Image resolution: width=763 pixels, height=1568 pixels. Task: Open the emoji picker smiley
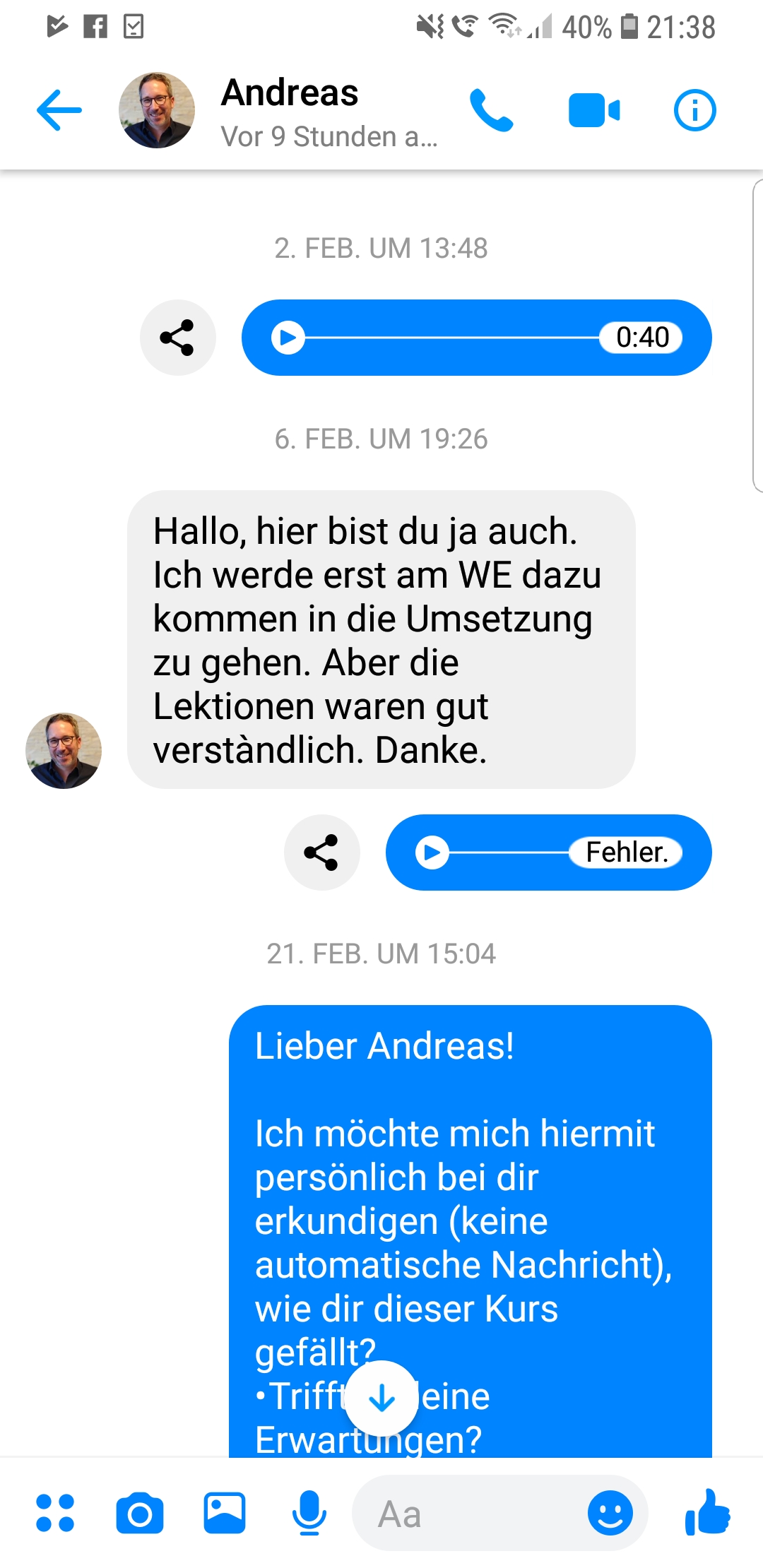coord(610,1513)
